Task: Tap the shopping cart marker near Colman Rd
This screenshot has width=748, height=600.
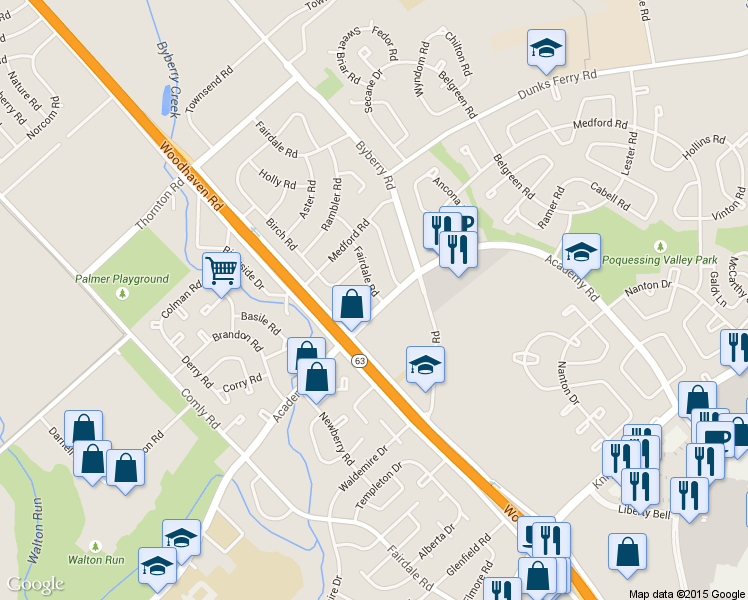Action: coord(221,268)
